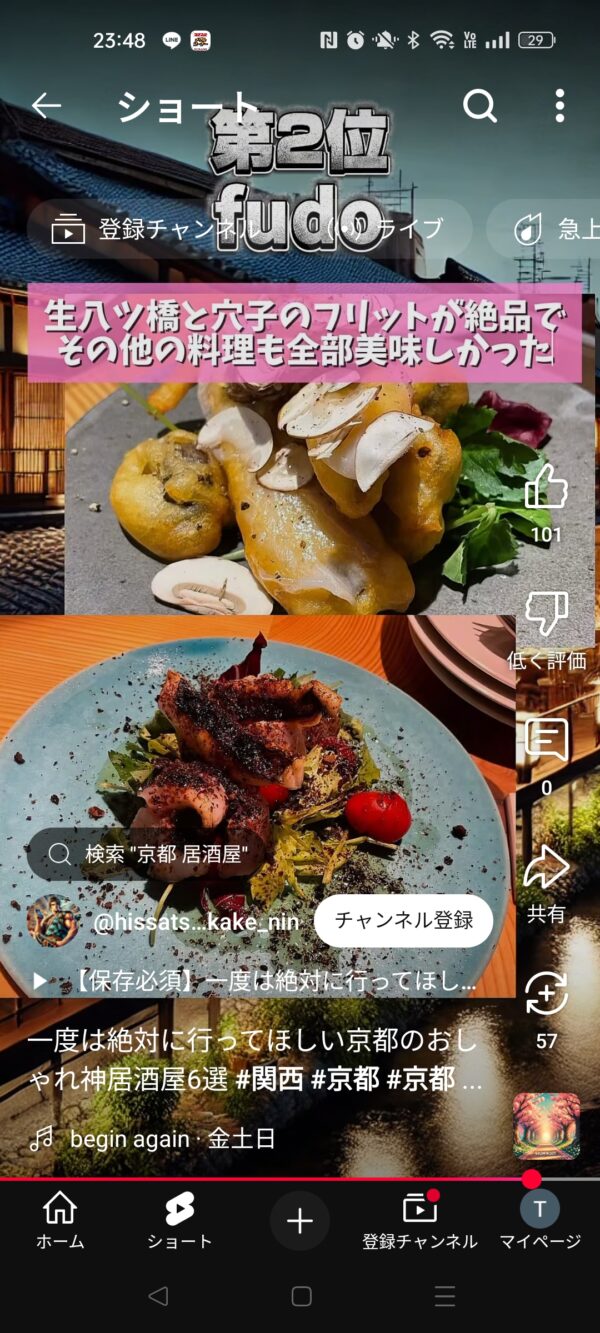The height and width of the screenshot is (1333, 600).
Task: Open the linked 【保存必須】 video
Action: point(260,980)
